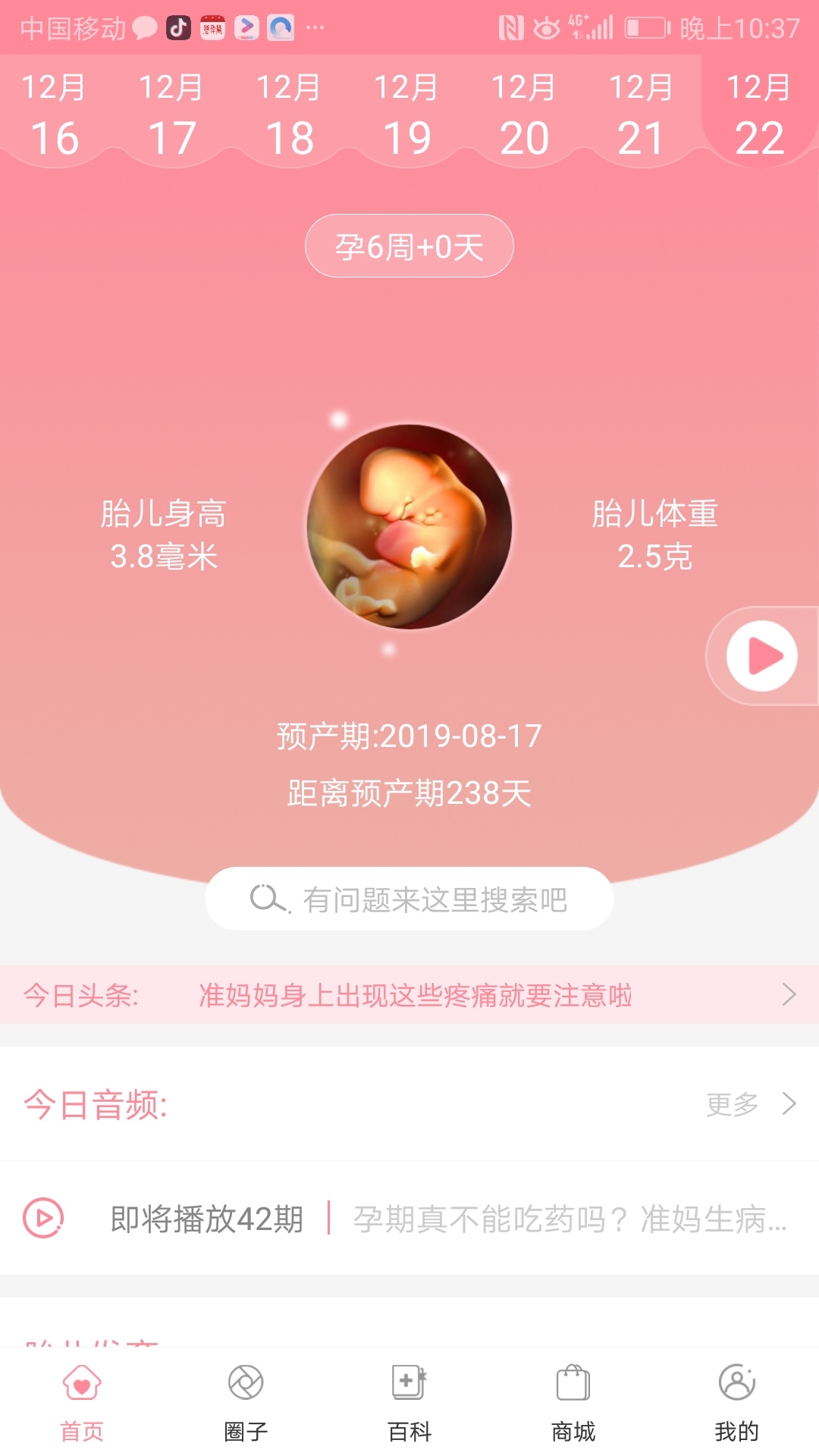Open the 百科 tab
Viewport: 819px width, 1456px height.
pyautogui.click(x=409, y=1403)
